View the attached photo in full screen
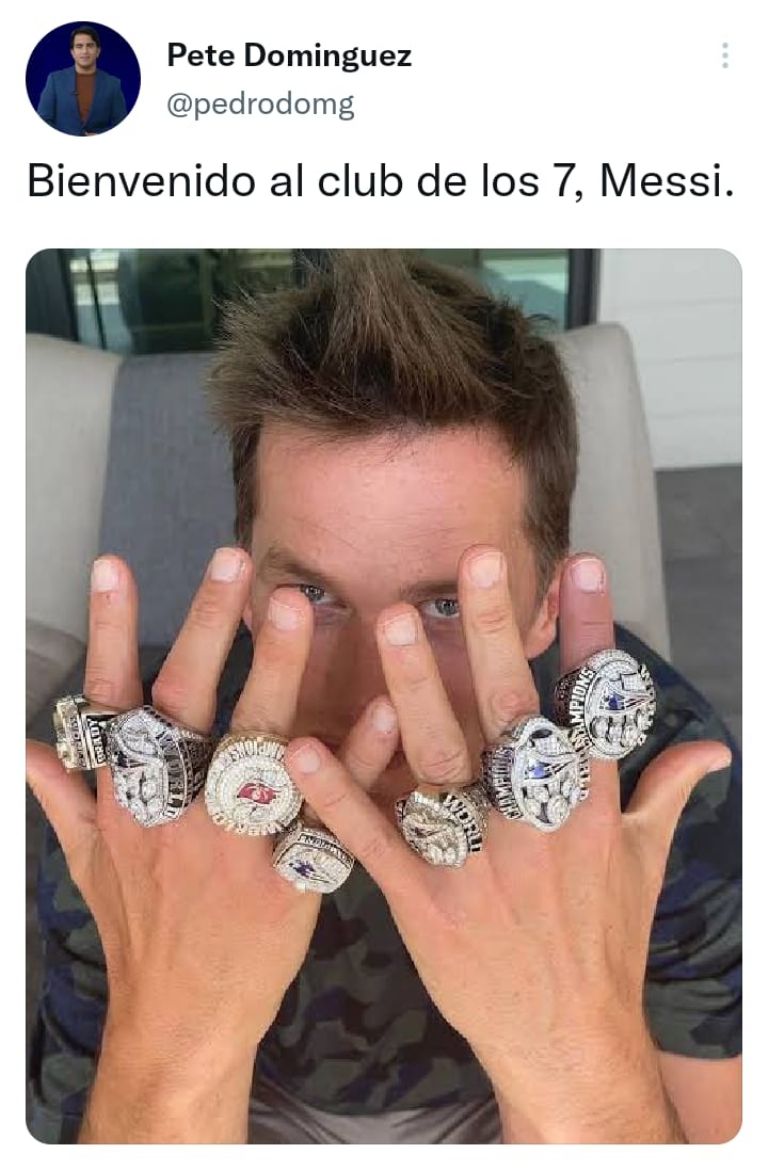The width and height of the screenshot is (768, 1169). pyautogui.click(x=384, y=695)
